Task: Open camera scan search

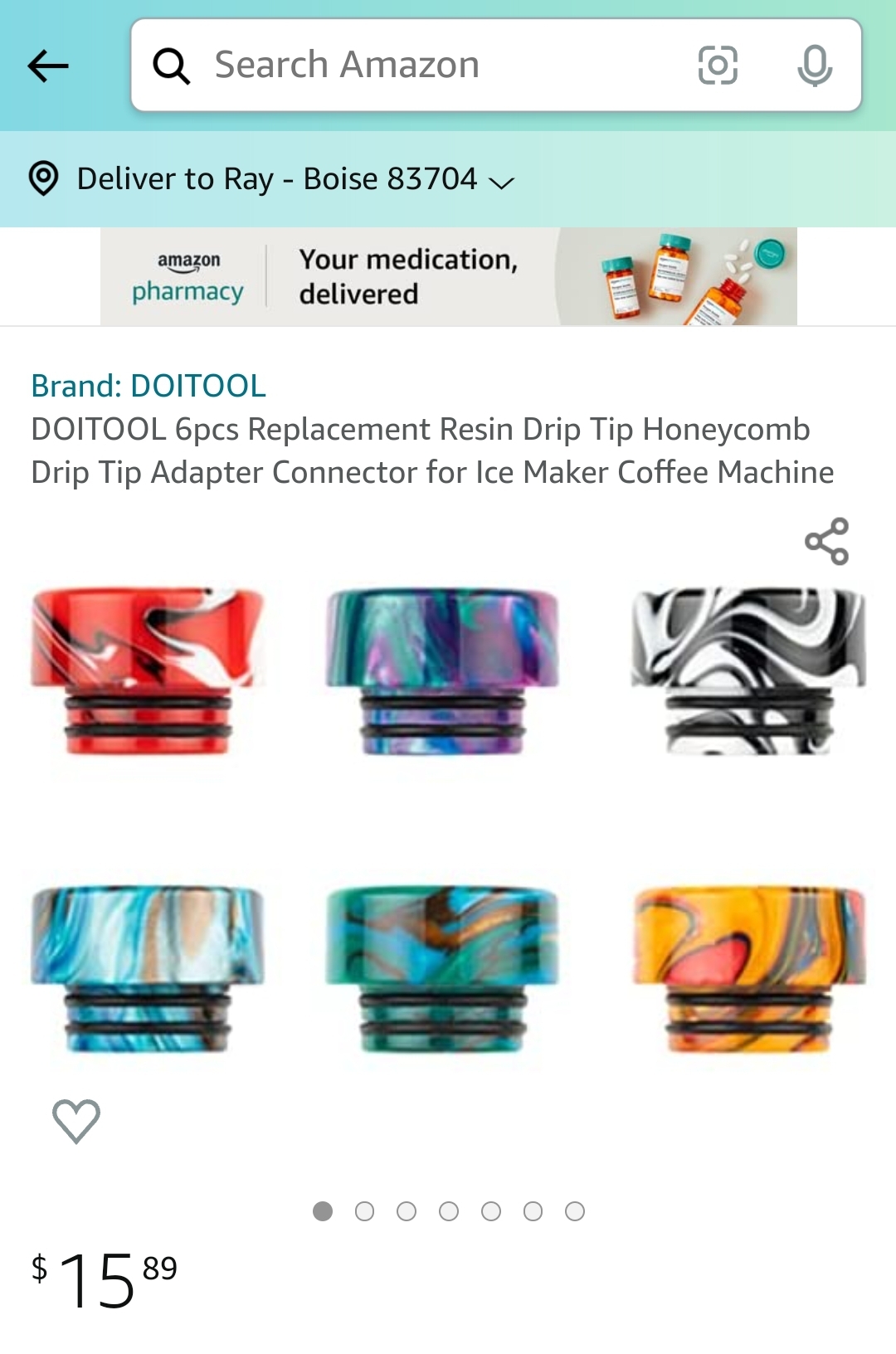Action: (718, 66)
